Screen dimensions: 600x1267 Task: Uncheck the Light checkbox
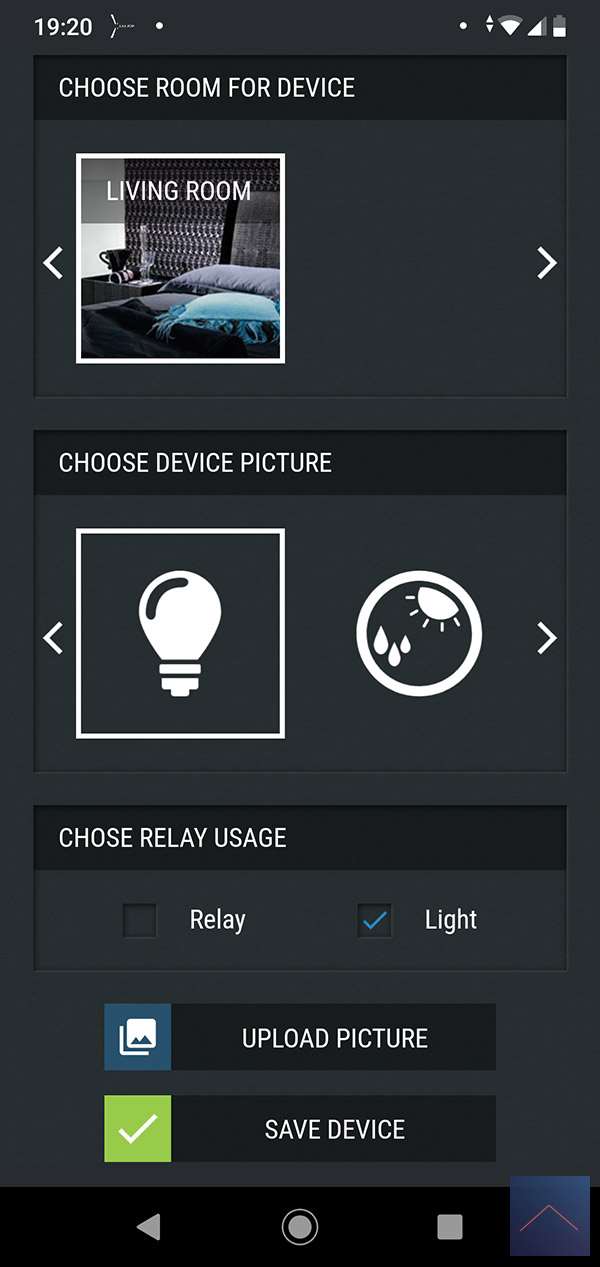375,920
